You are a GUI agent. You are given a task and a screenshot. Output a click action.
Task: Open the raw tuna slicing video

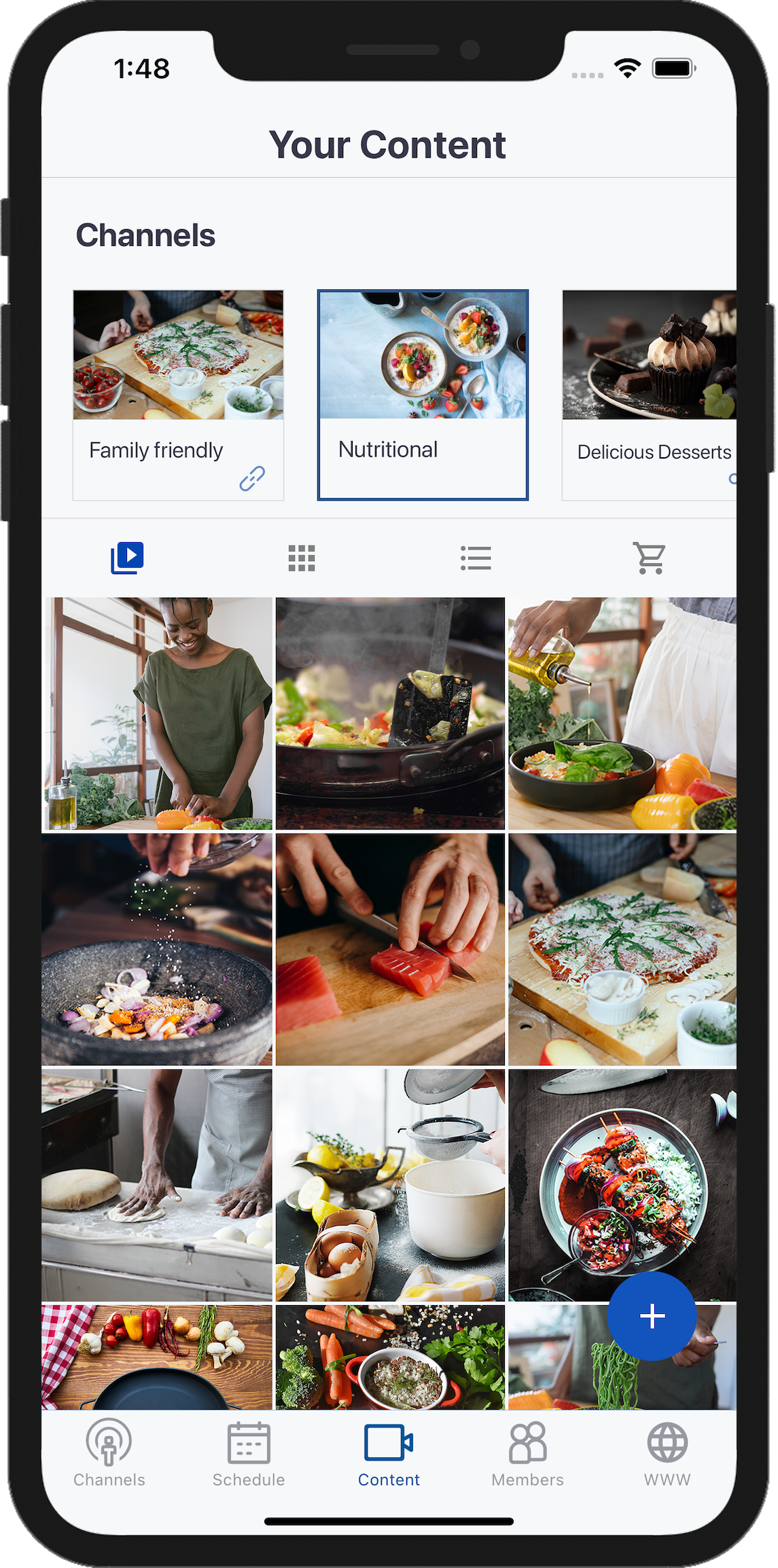(x=390, y=949)
